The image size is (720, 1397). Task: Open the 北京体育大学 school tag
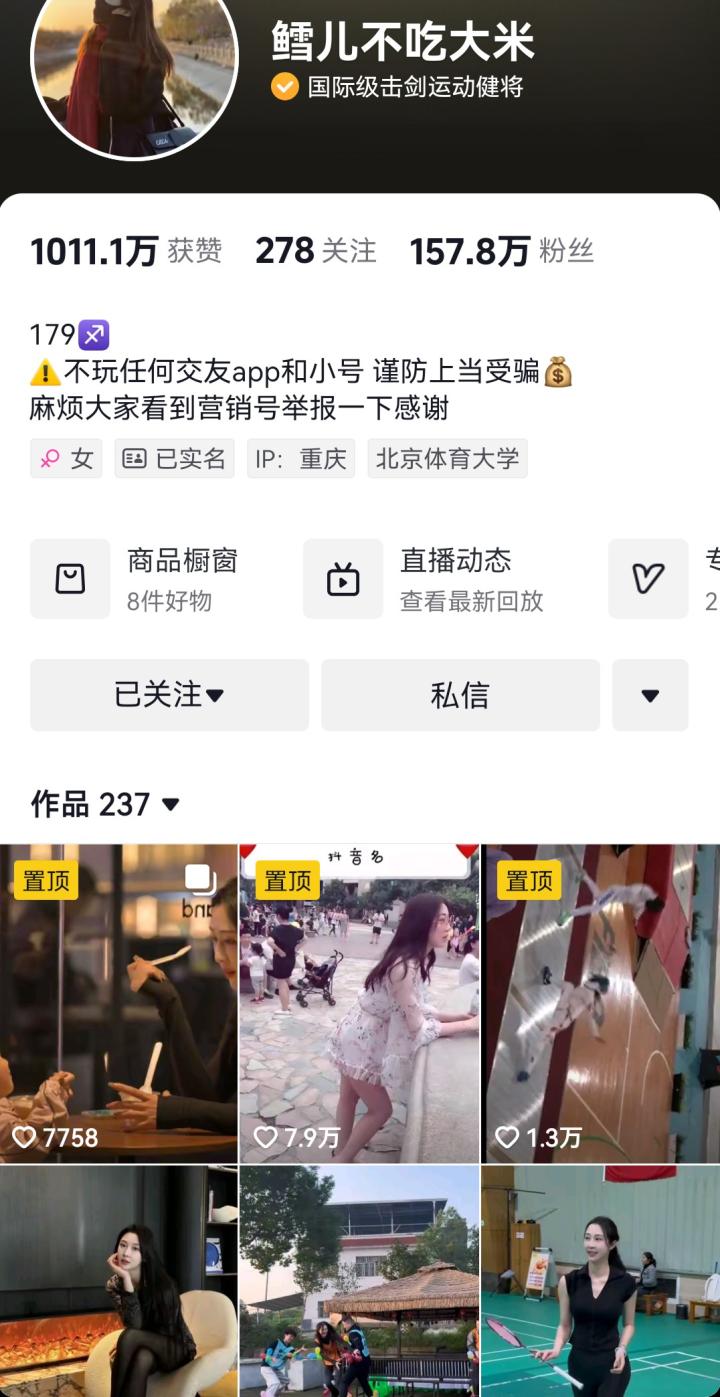(447, 459)
